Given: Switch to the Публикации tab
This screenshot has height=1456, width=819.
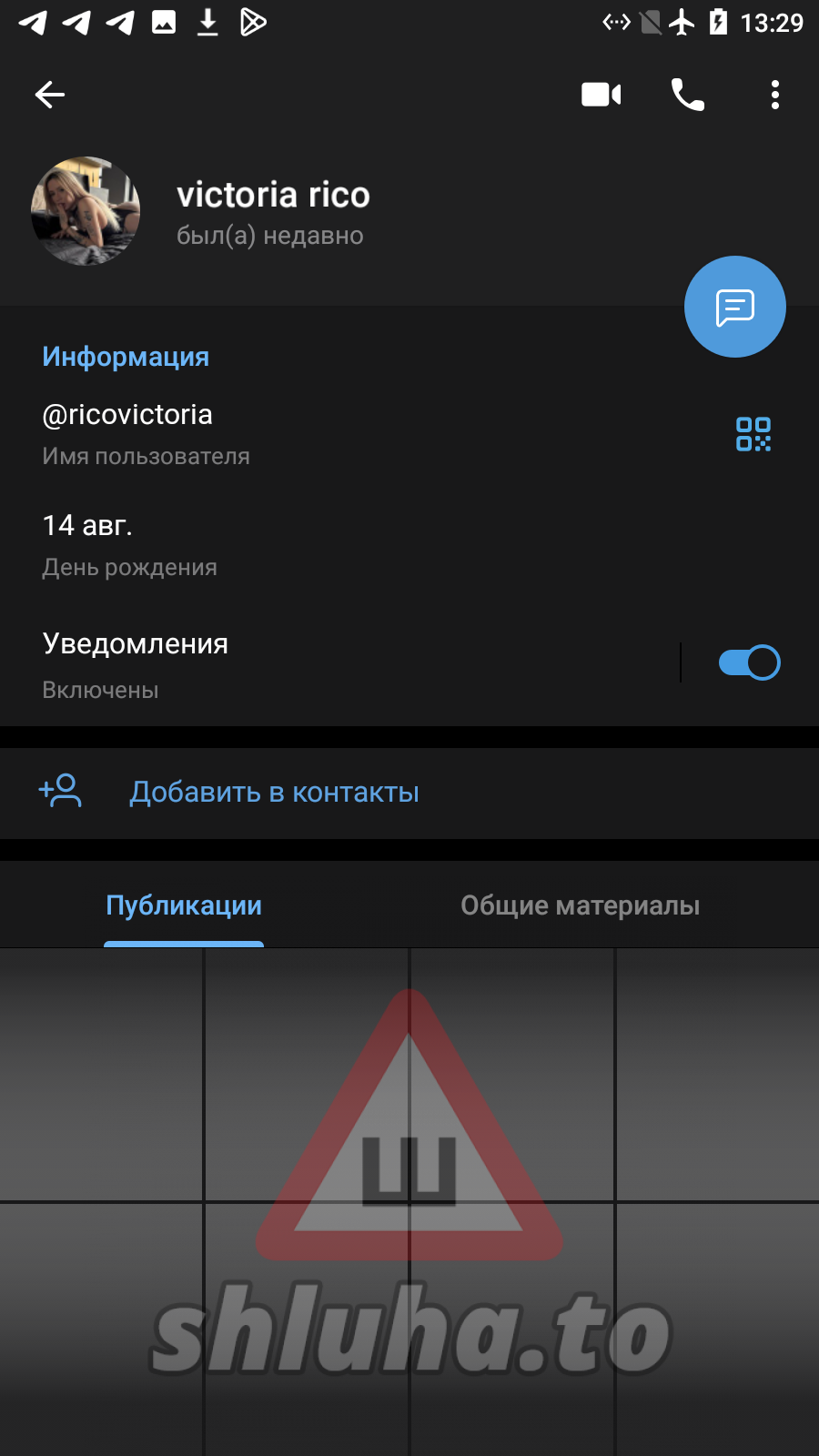Looking at the screenshot, I should 184,905.
